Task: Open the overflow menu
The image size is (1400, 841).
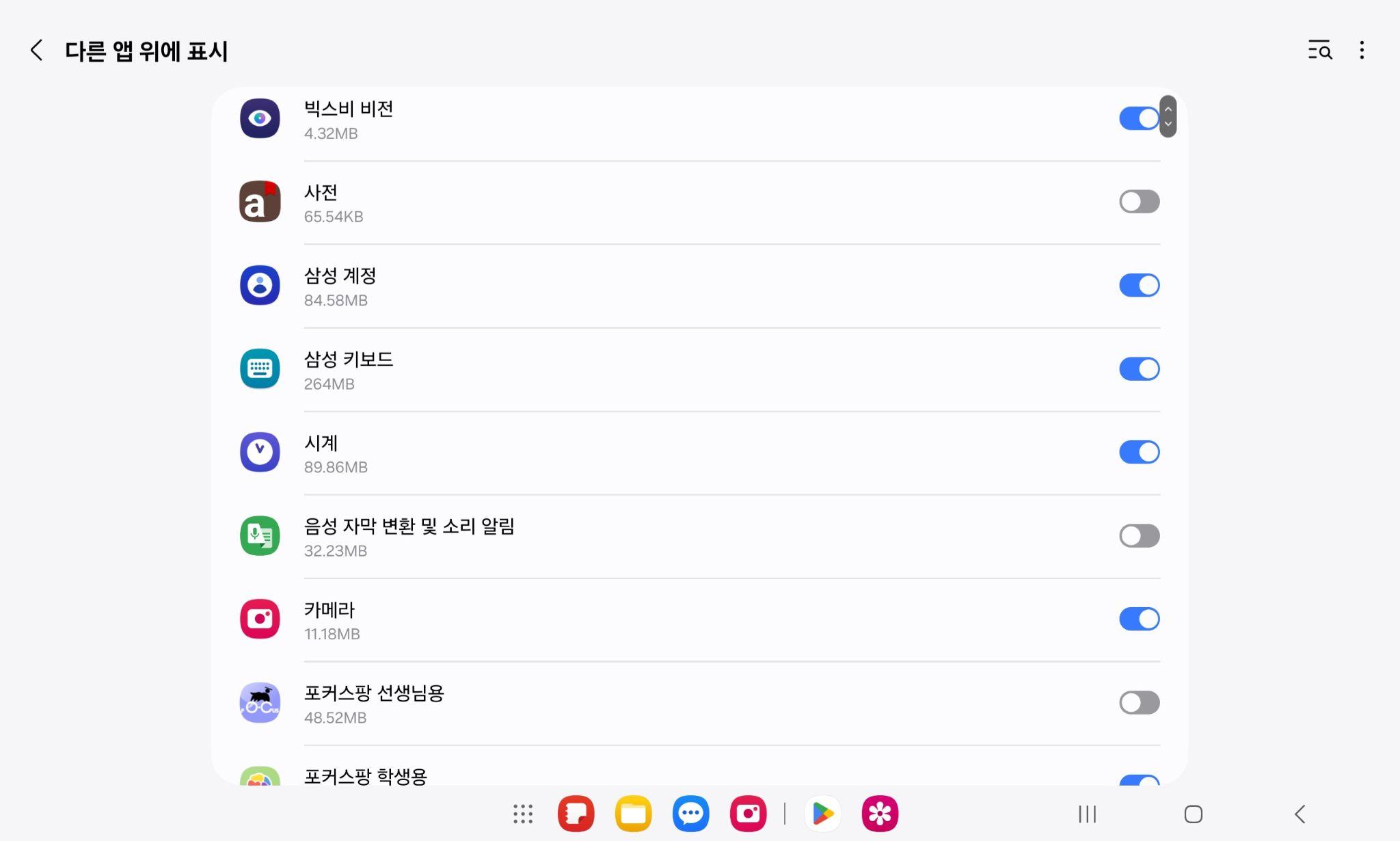Action: coord(1362,50)
